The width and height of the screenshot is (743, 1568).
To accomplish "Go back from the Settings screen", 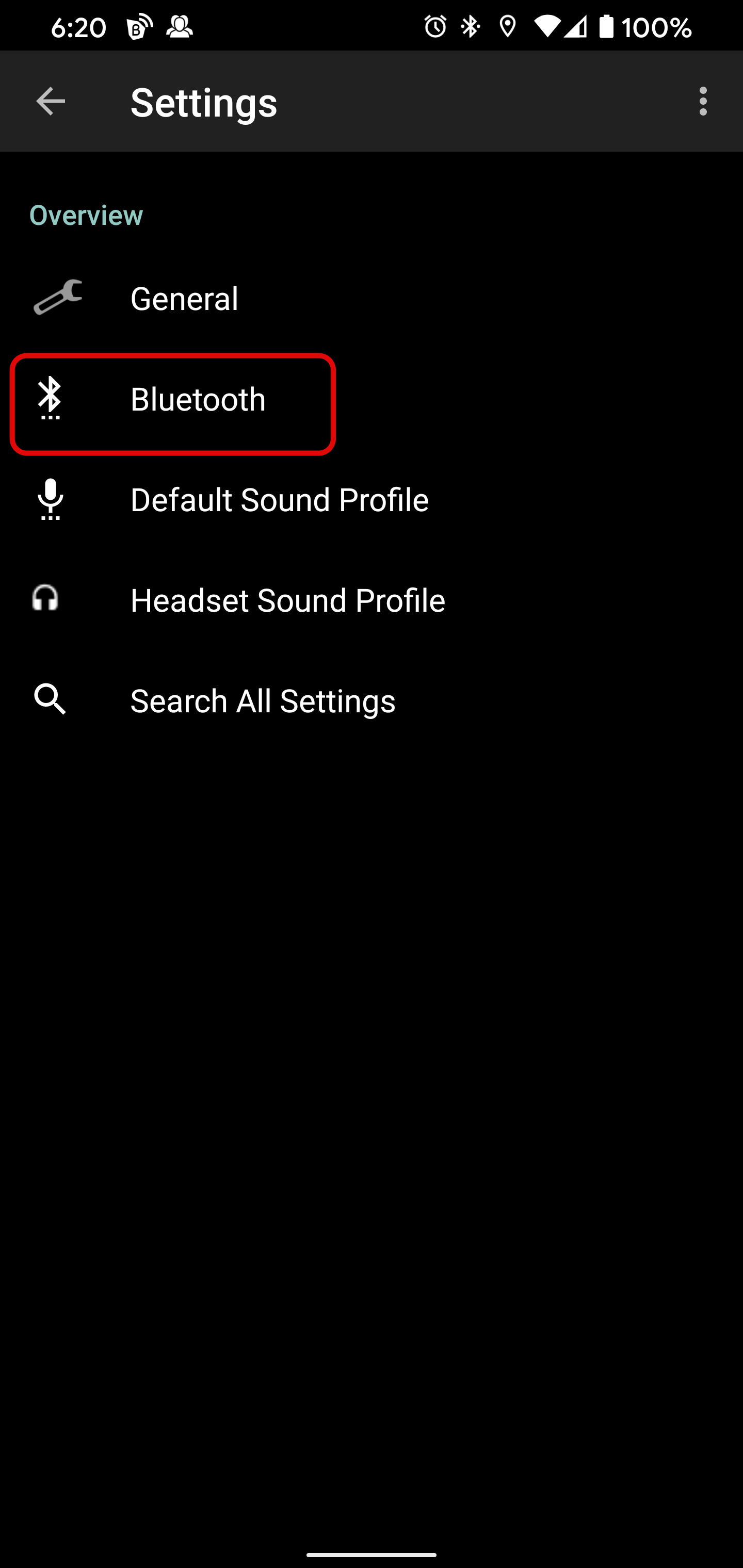I will pyautogui.click(x=51, y=101).
